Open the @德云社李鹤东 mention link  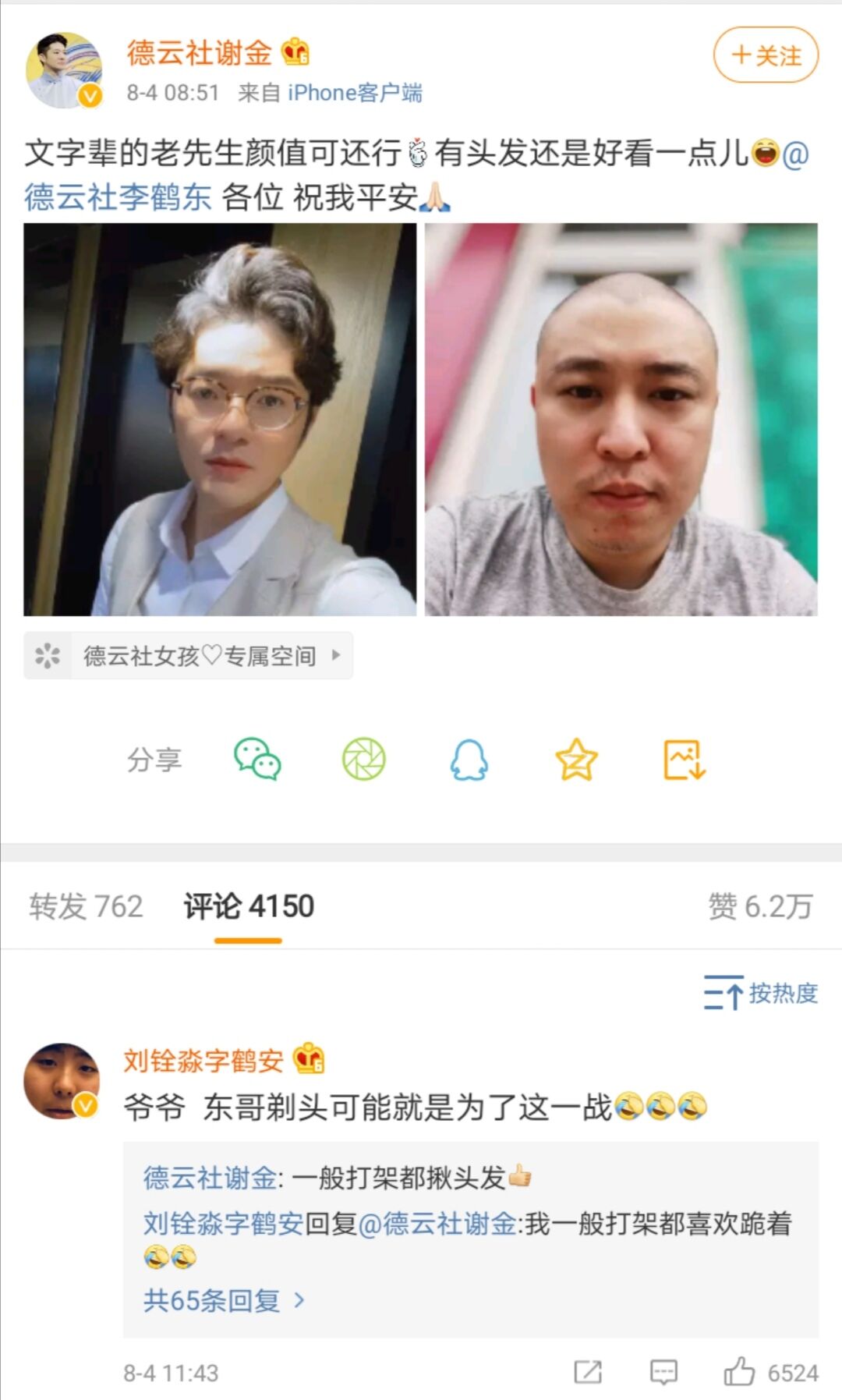click(x=117, y=197)
